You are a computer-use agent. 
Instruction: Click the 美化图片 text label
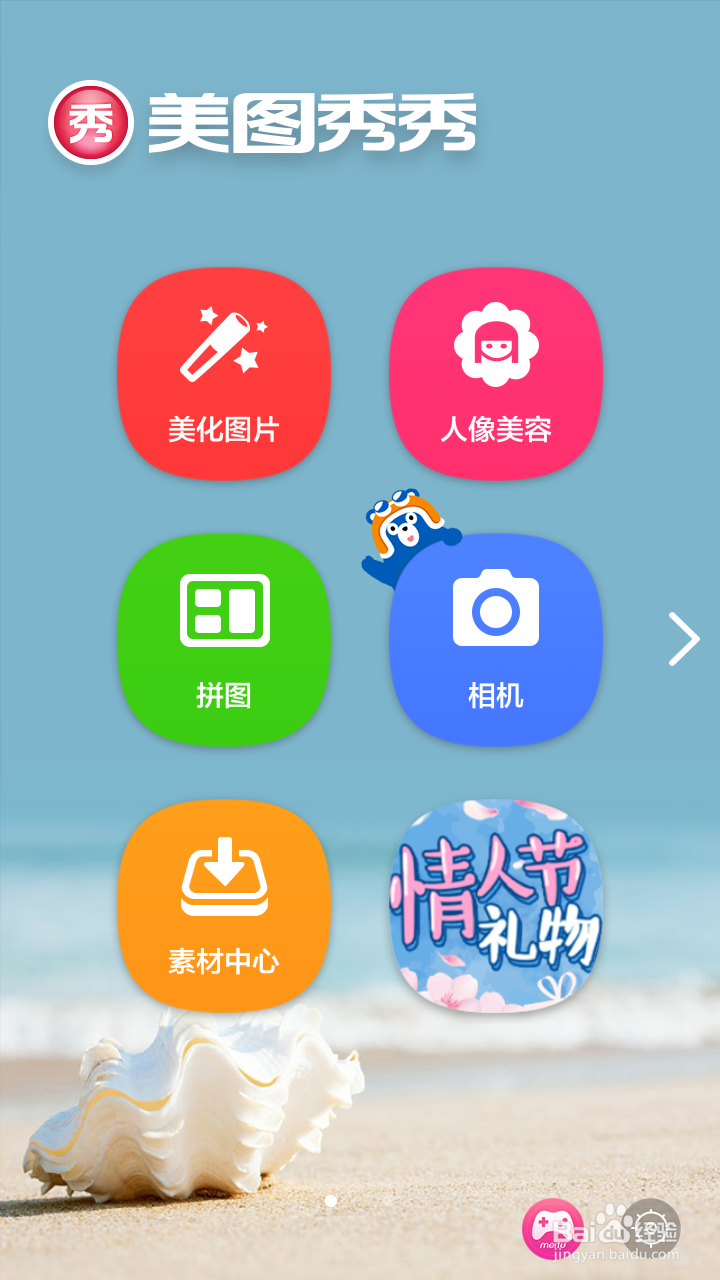pyautogui.click(x=224, y=430)
